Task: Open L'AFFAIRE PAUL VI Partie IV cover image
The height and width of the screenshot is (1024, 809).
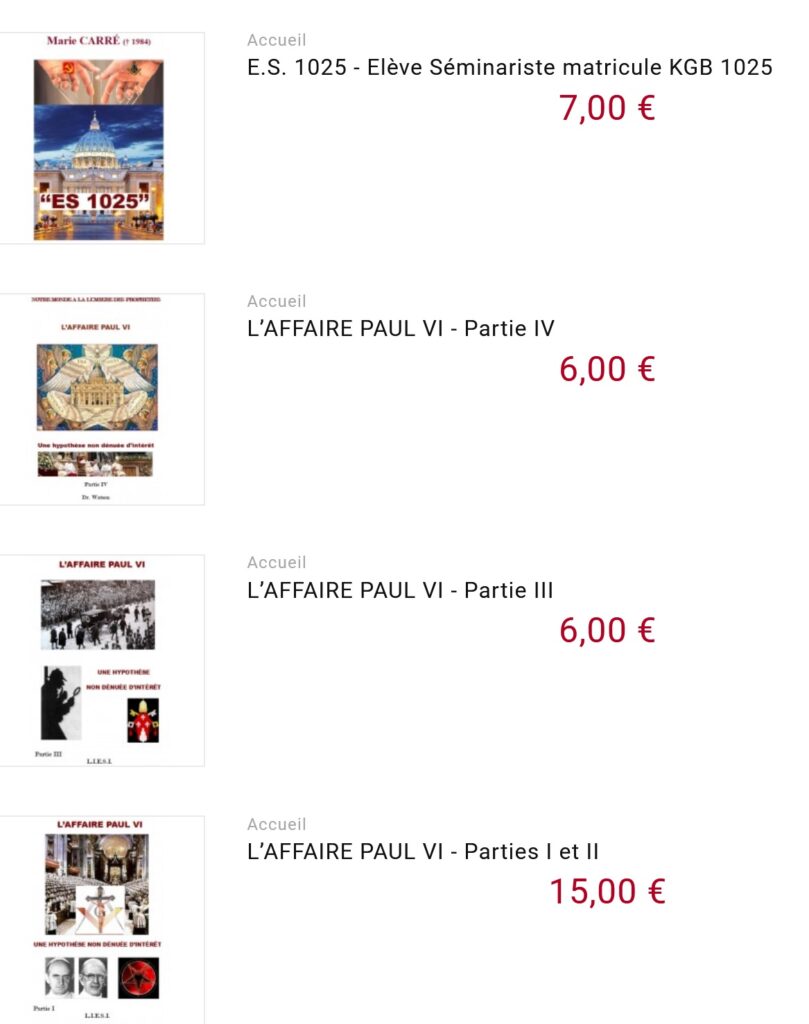Action: coord(100,399)
